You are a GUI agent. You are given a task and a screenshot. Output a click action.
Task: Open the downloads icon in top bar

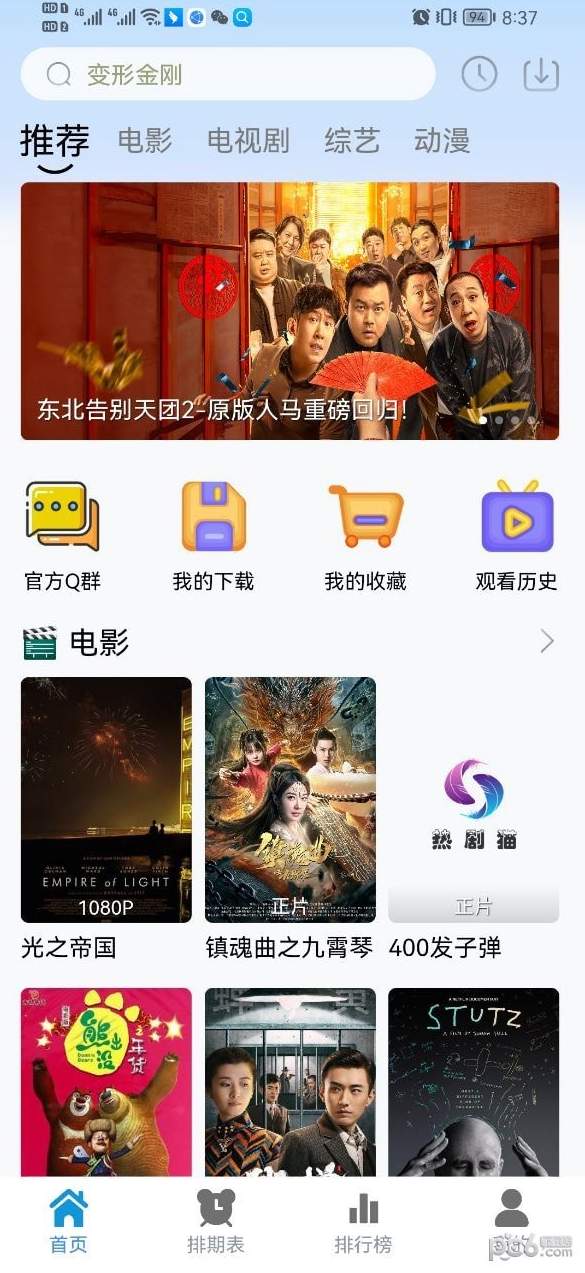coord(541,74)
